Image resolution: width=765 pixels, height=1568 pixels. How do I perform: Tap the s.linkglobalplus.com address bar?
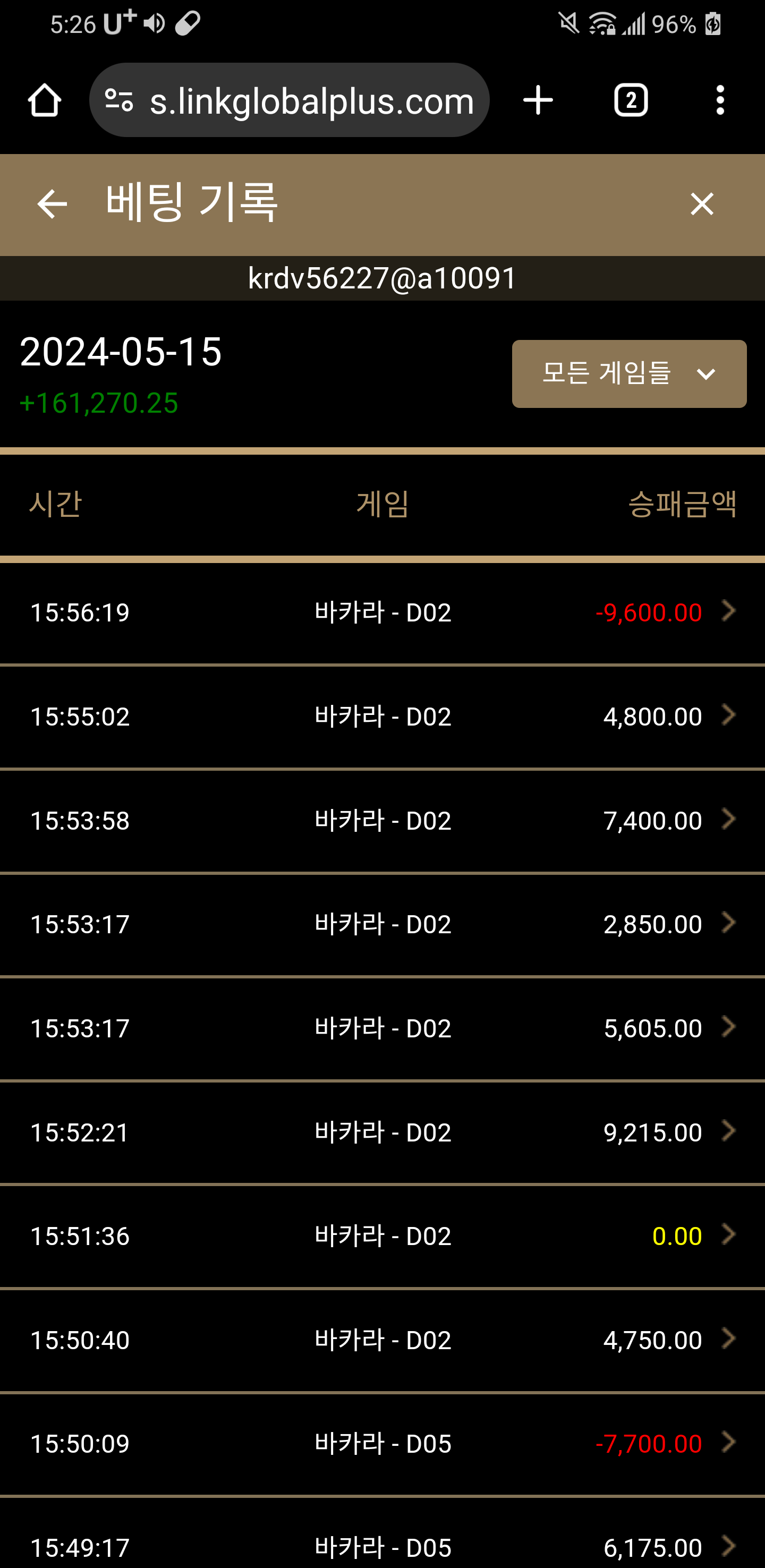pos(289,100)
